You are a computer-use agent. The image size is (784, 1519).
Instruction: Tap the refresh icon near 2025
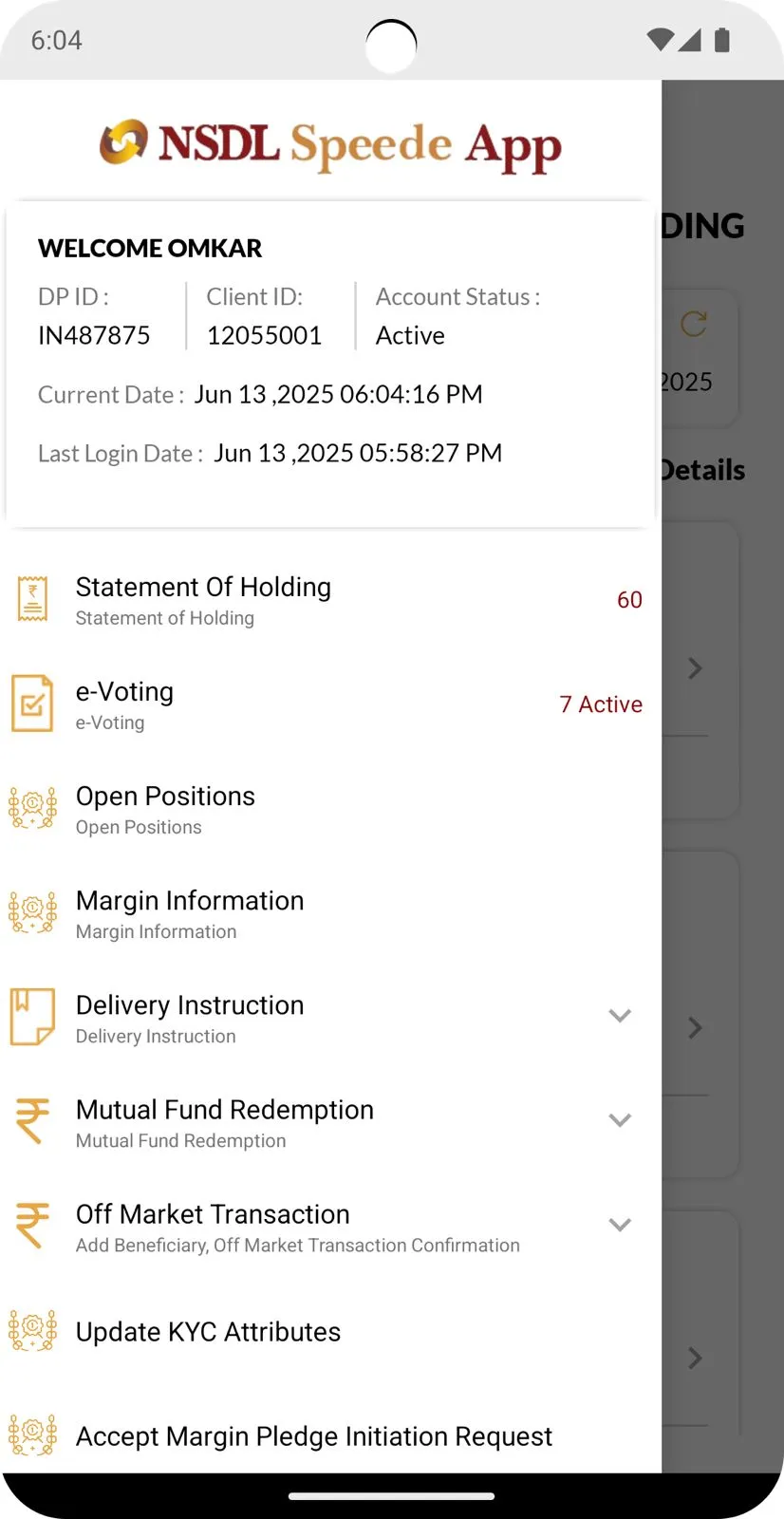pyautogui.click(x=693, y=324)
